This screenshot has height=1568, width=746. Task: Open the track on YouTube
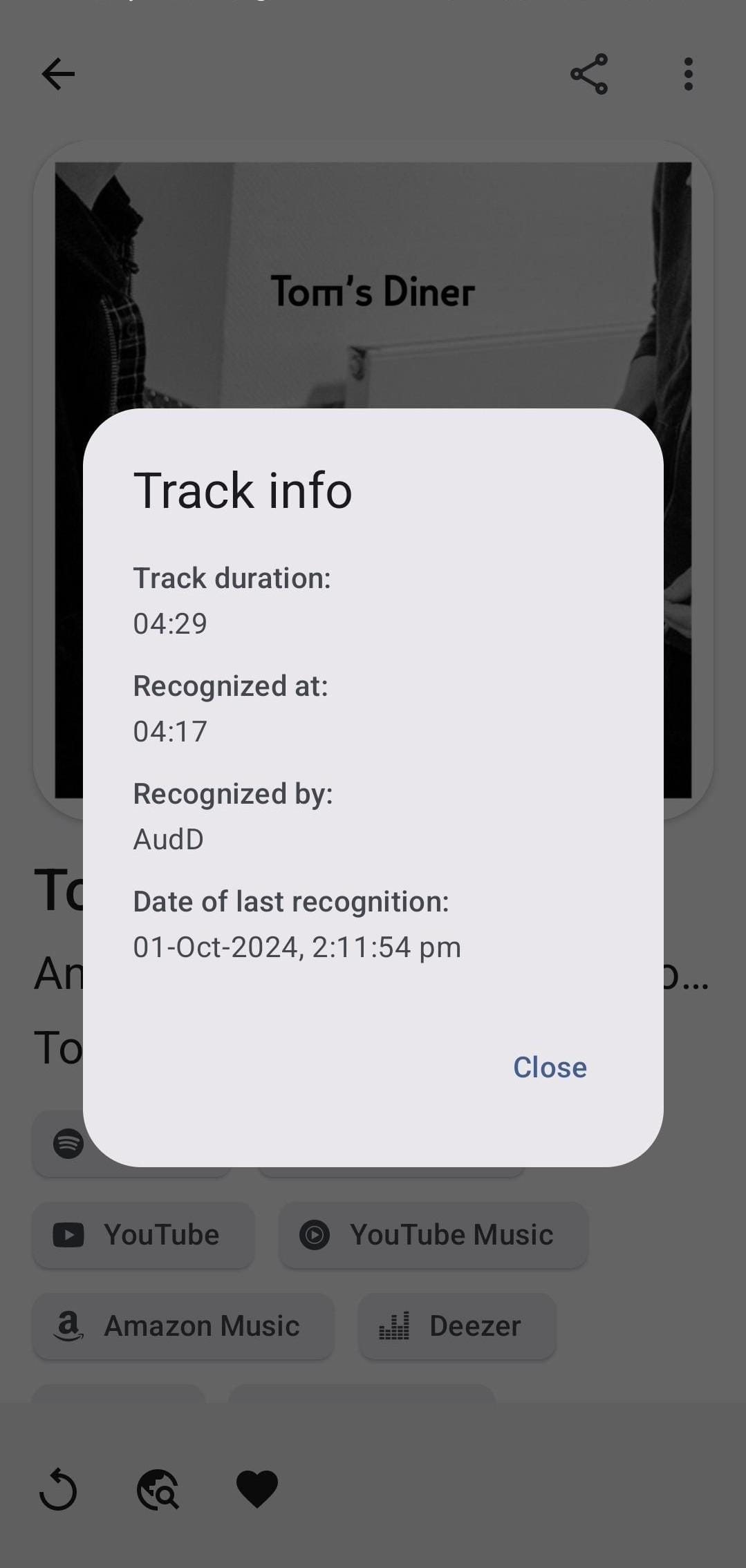(144, 1235)
